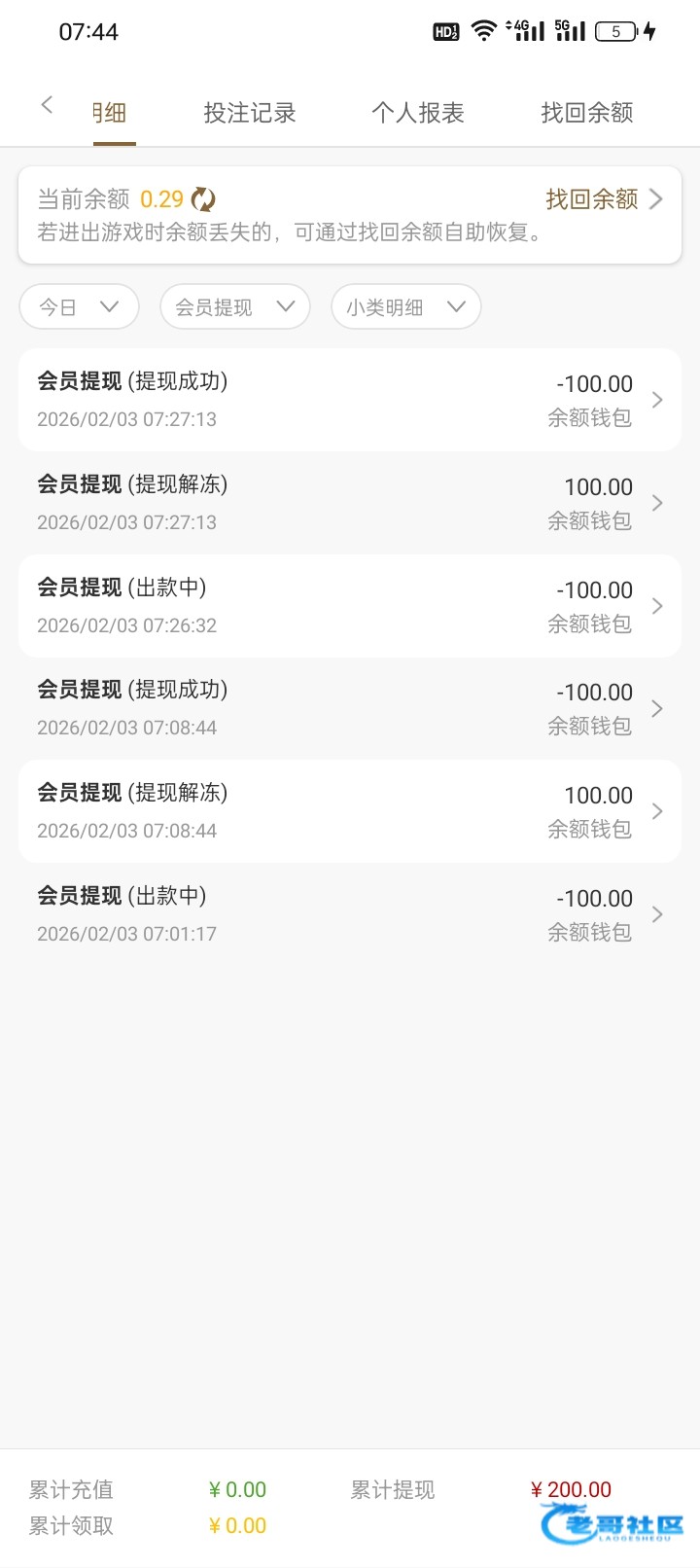Select the 找回余额 tab

click(587, 113)
